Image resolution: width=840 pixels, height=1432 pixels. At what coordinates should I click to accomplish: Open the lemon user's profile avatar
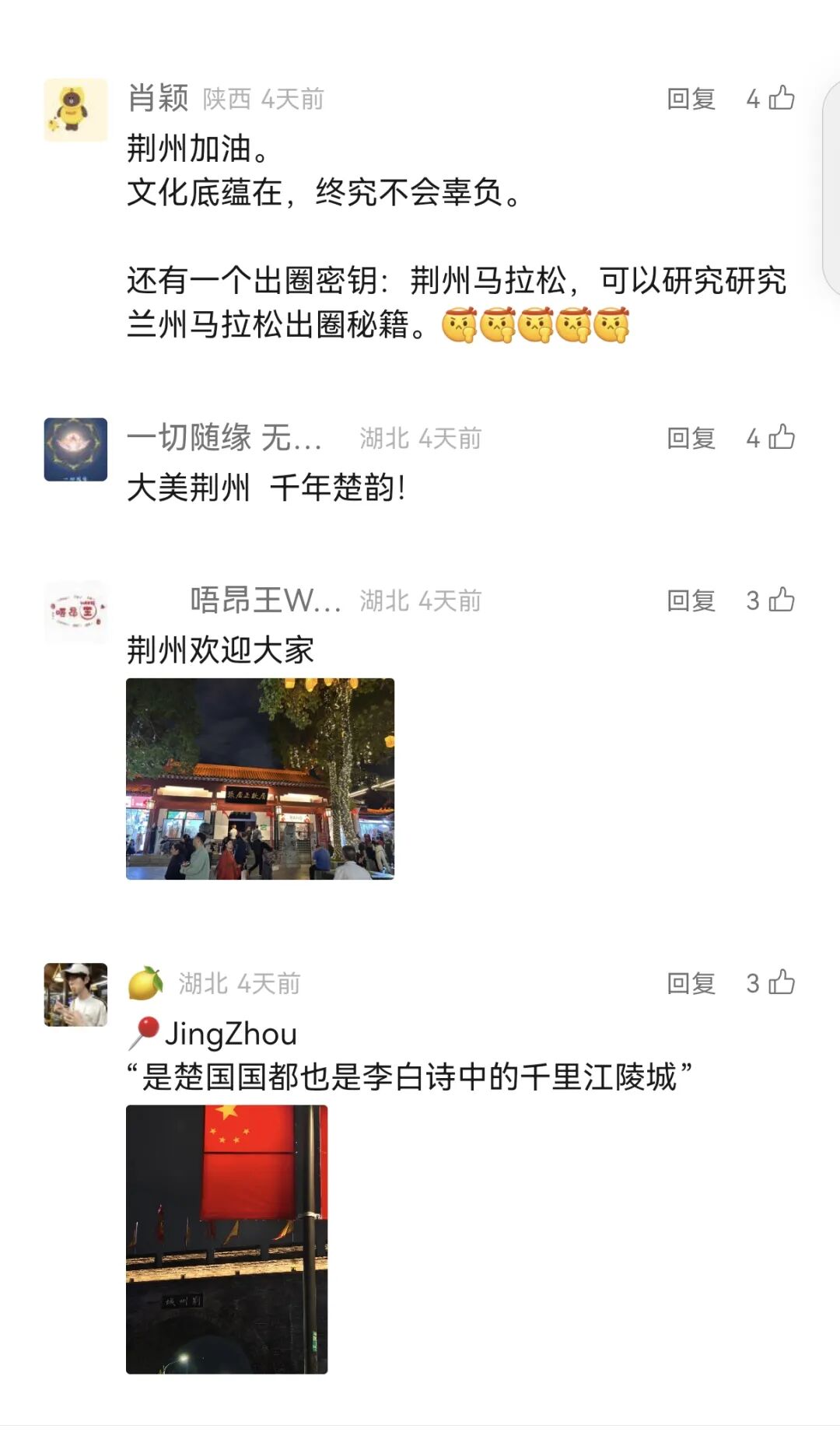(x=75, y=995)
